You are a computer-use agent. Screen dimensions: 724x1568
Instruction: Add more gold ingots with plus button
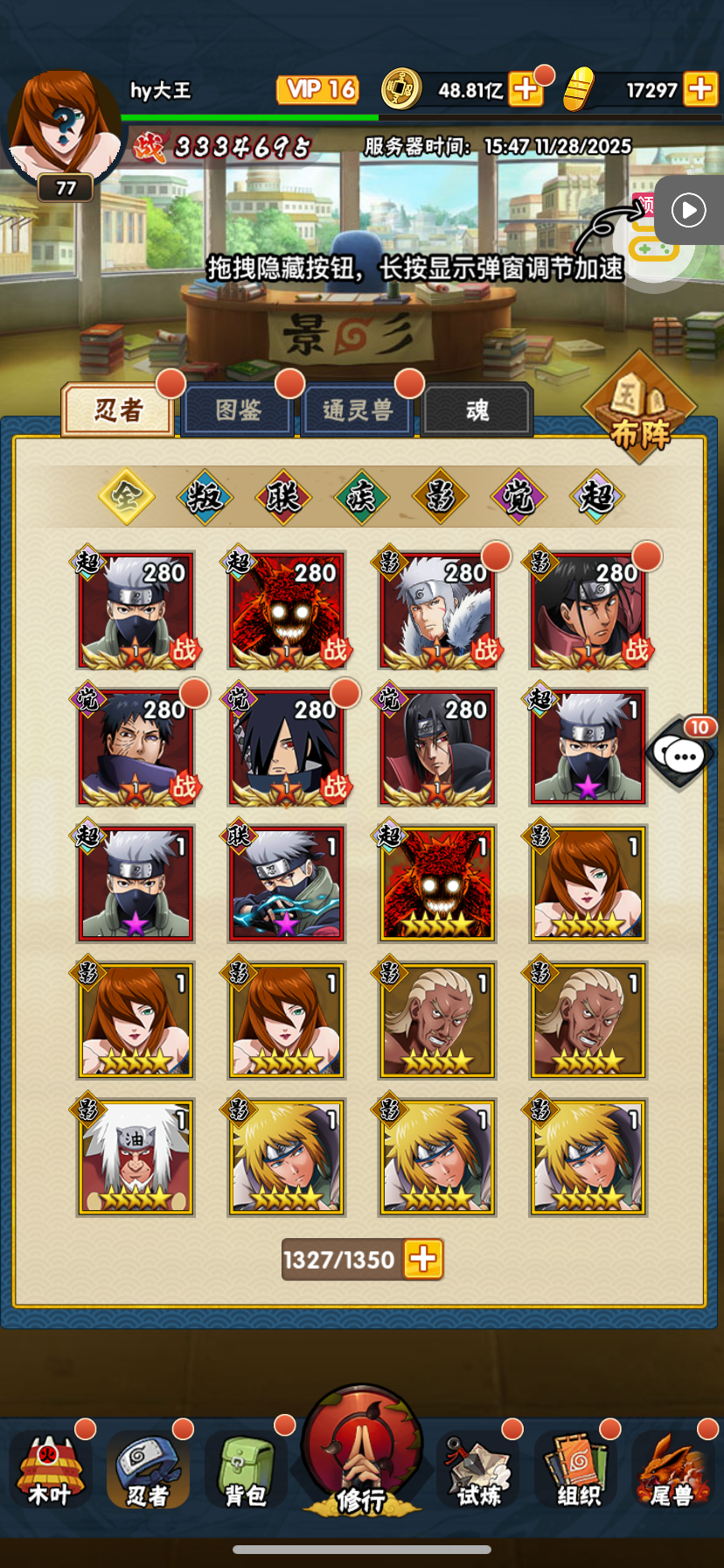tap(701, 89)
